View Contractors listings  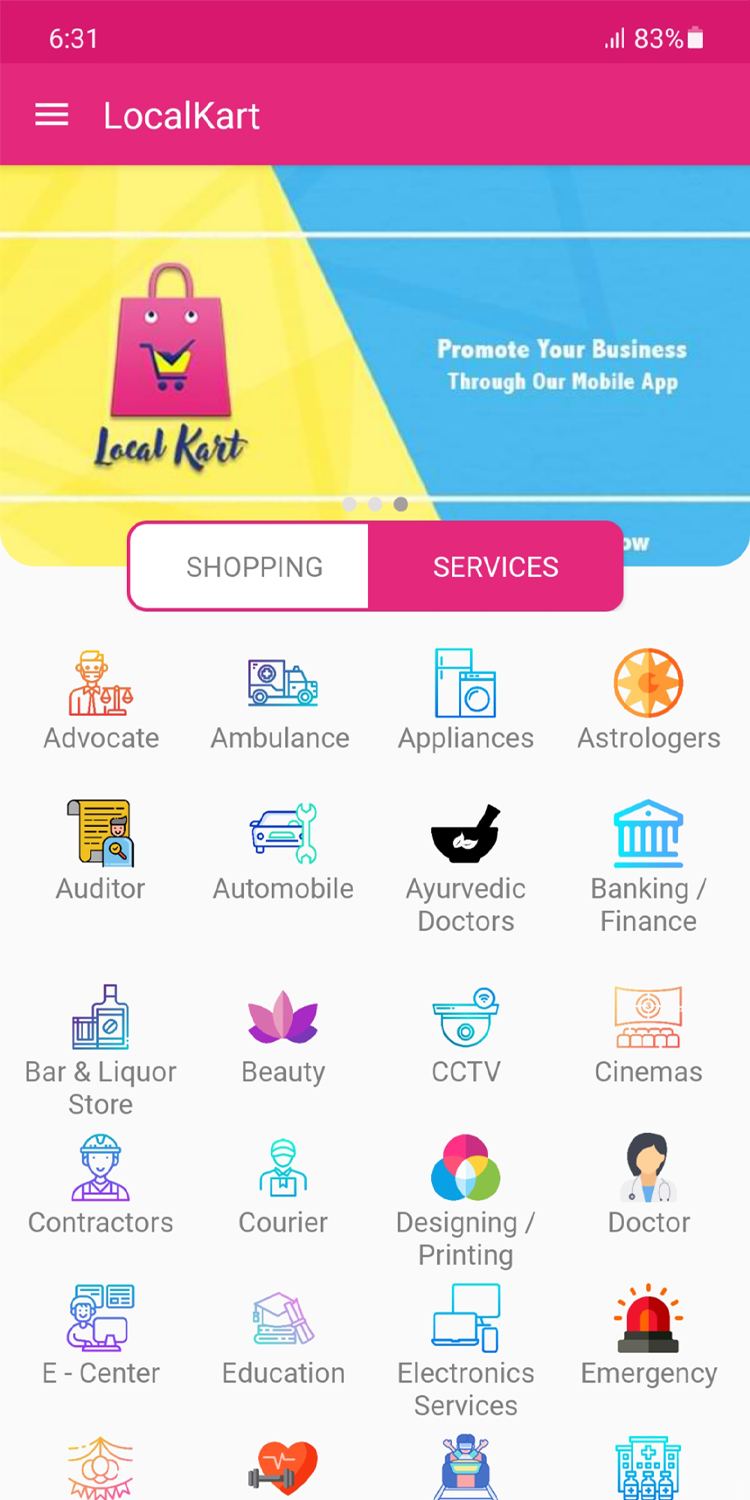coord(101,1185)
